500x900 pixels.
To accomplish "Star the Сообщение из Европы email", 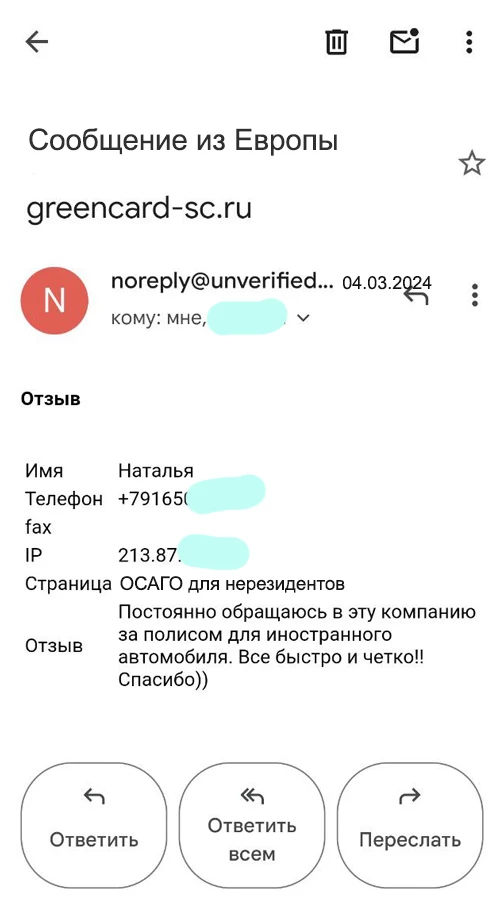I will click(x=472, y=164).
